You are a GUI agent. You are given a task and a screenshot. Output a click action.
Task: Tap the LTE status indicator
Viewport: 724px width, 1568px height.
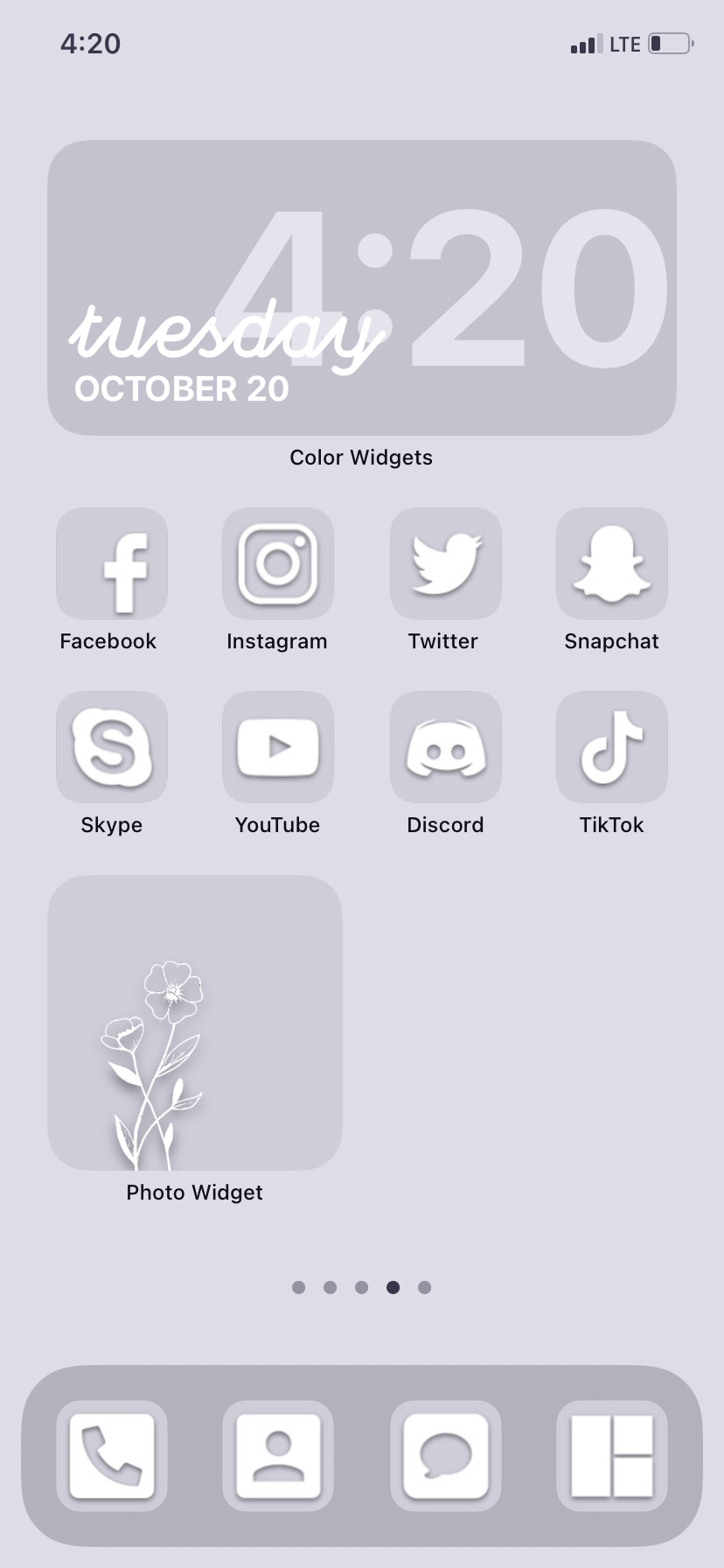626,42
